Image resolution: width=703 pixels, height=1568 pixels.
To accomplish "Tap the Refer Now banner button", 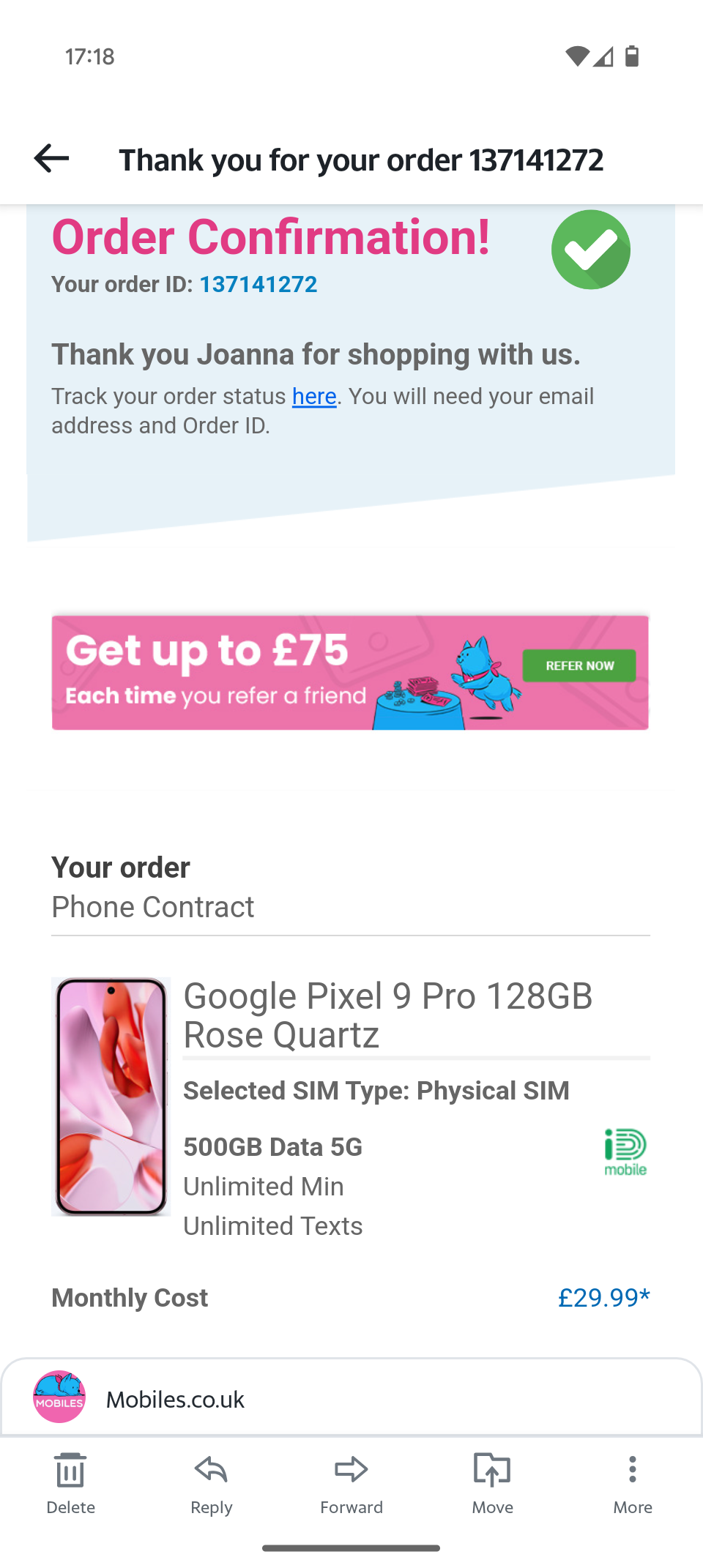I will point(579,665).
